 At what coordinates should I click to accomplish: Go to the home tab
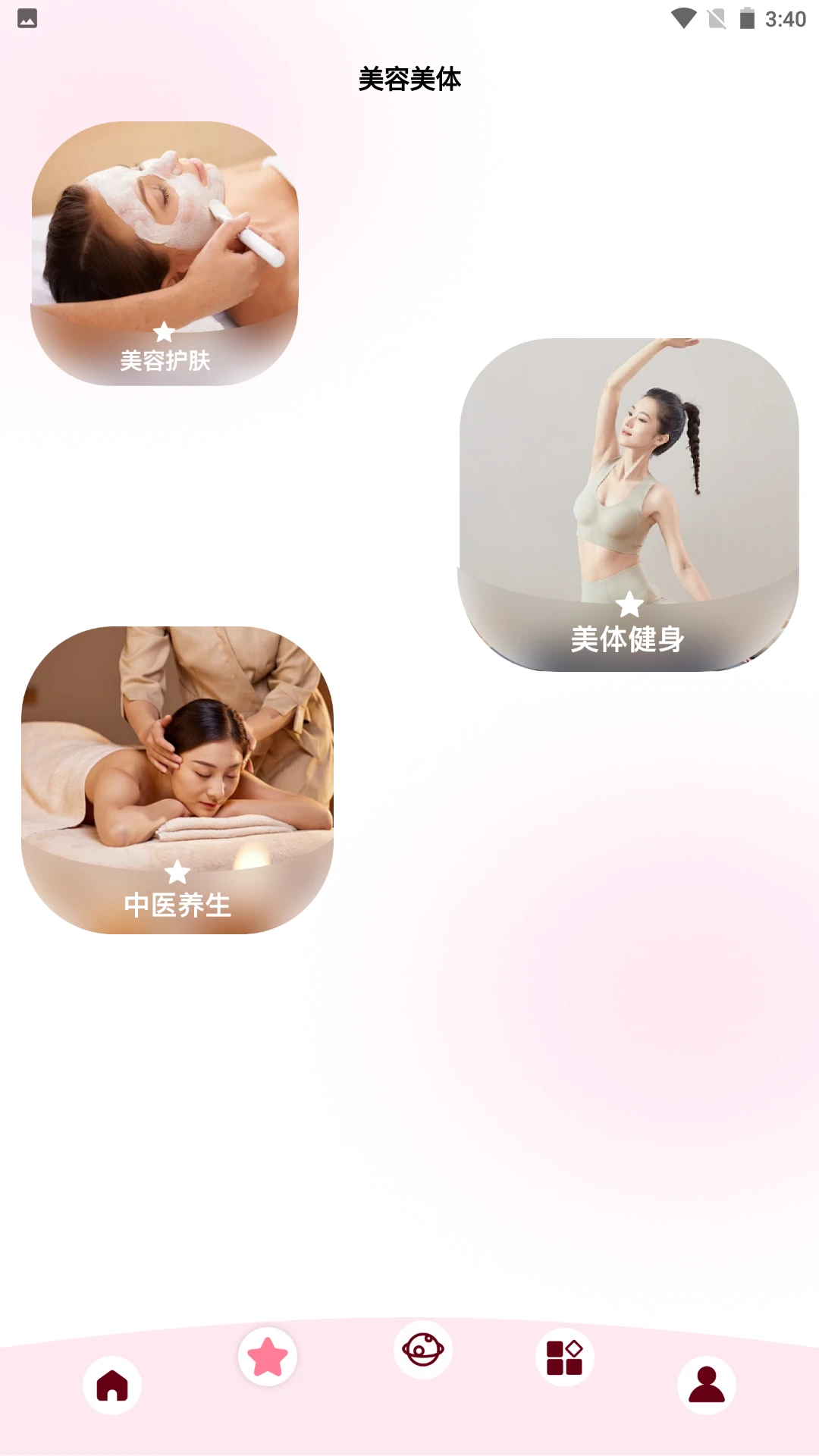click(112, 1385)
